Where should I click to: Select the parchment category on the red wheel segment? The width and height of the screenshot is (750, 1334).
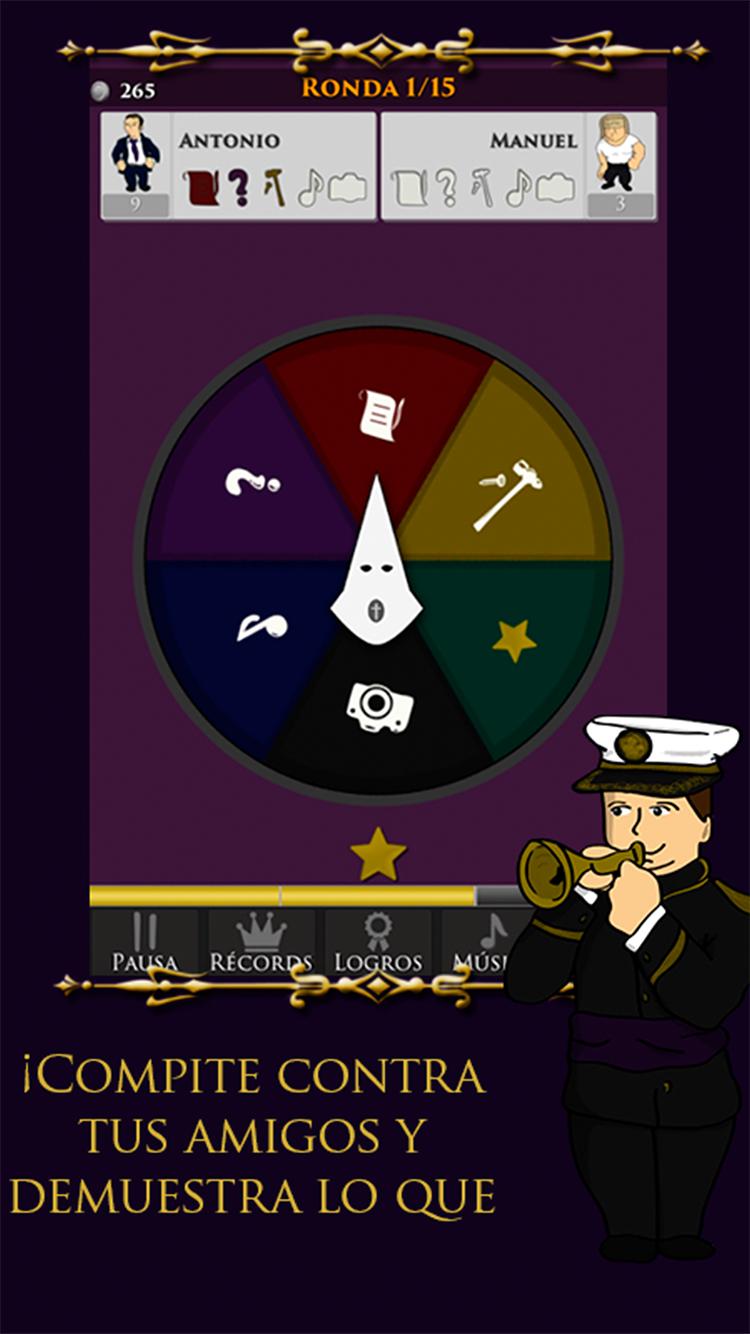(x=378, y=410)
